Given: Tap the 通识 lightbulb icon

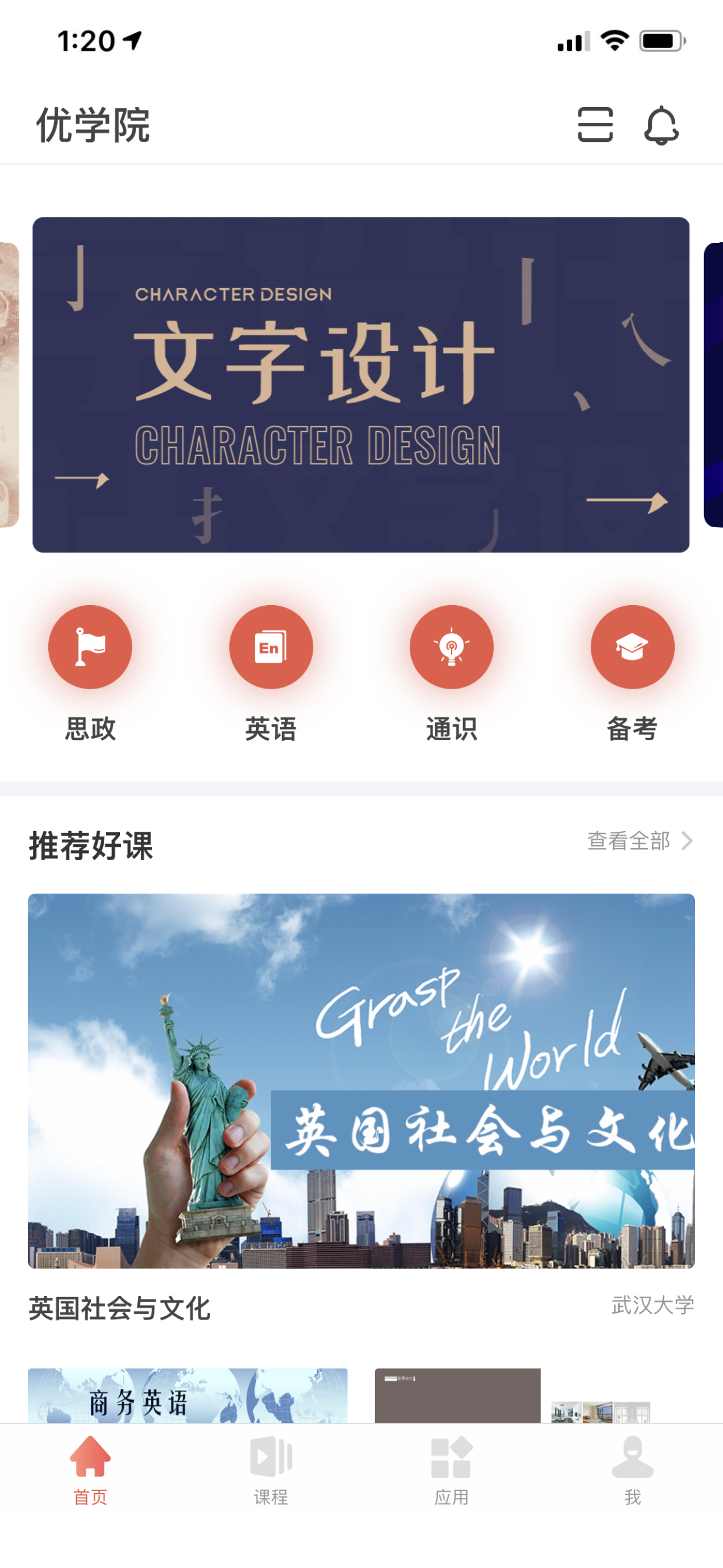Looking at the screenshot, I should [x=452, y=647].
